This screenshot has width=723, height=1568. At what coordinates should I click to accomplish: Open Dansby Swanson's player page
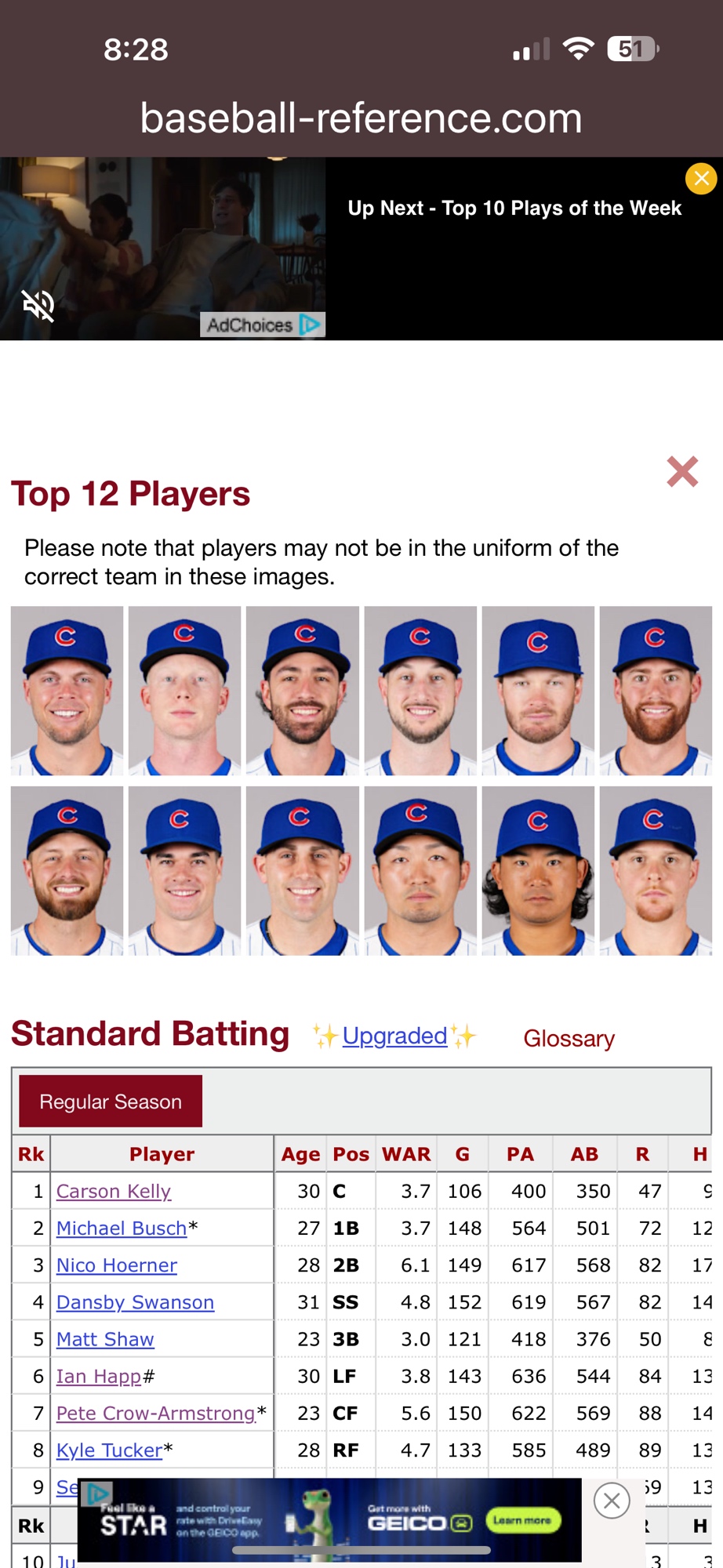point(135,1302)
